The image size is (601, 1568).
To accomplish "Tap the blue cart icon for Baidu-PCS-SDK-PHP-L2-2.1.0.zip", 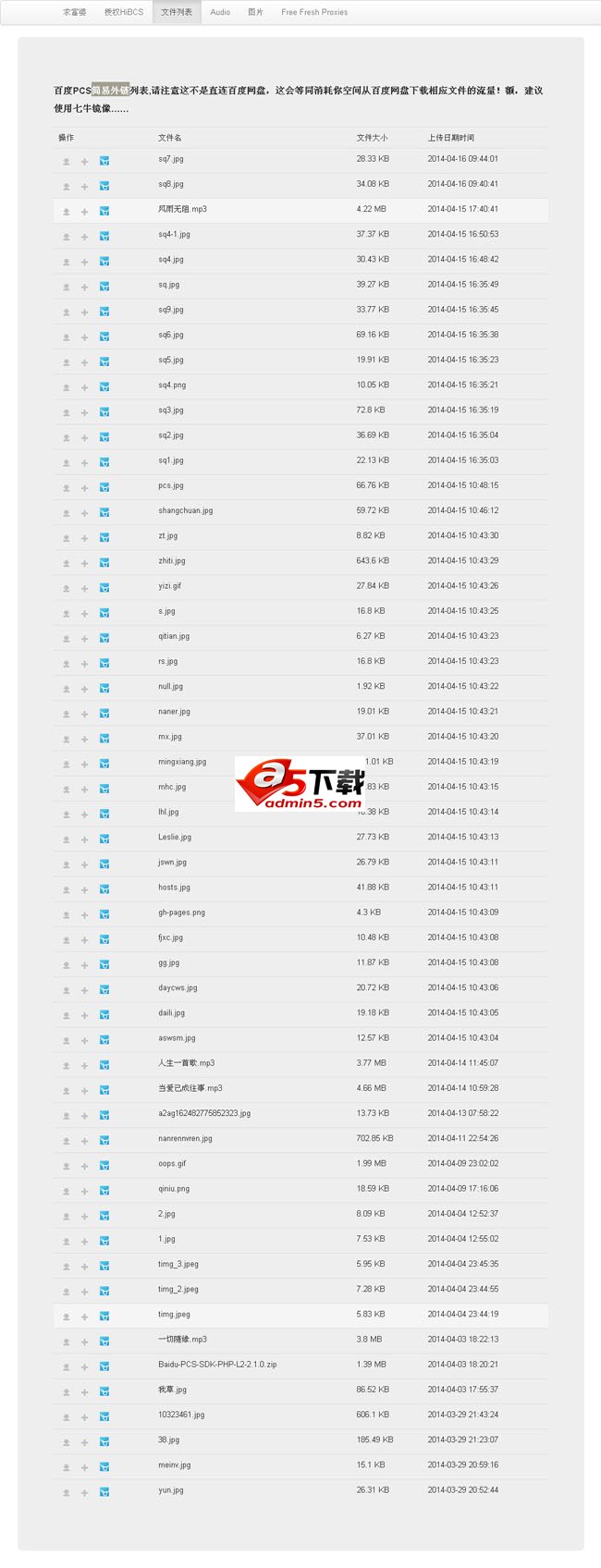I will click(x=104, y=1366).
